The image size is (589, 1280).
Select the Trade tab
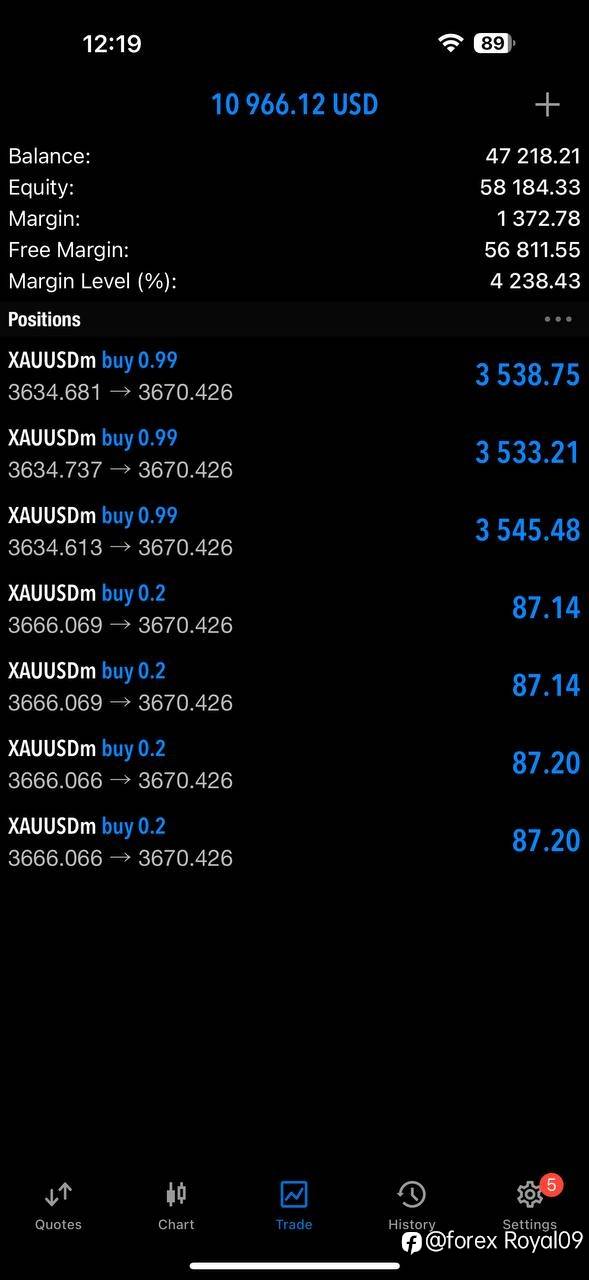tap(294, 1205)
